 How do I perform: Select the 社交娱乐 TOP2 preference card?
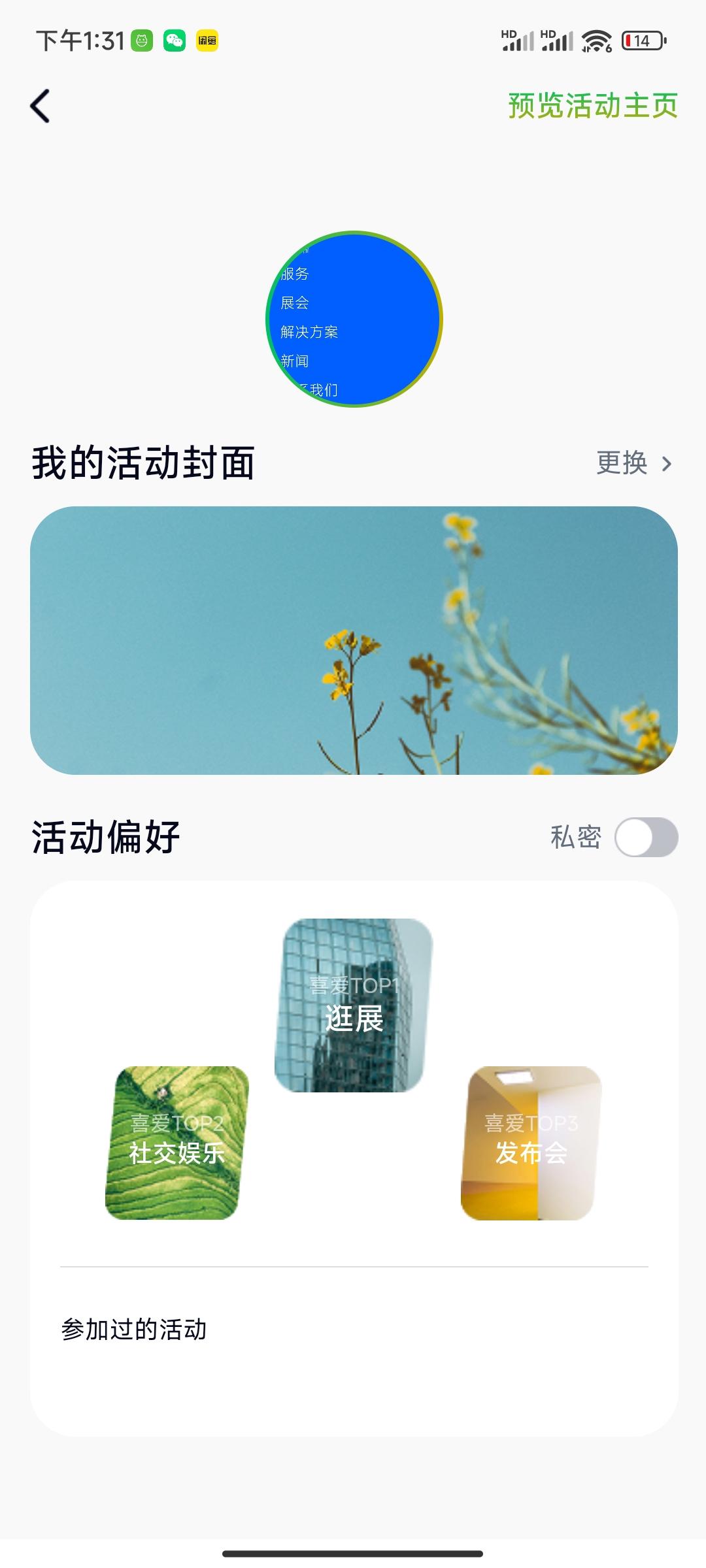click(x=177, y=1143)
